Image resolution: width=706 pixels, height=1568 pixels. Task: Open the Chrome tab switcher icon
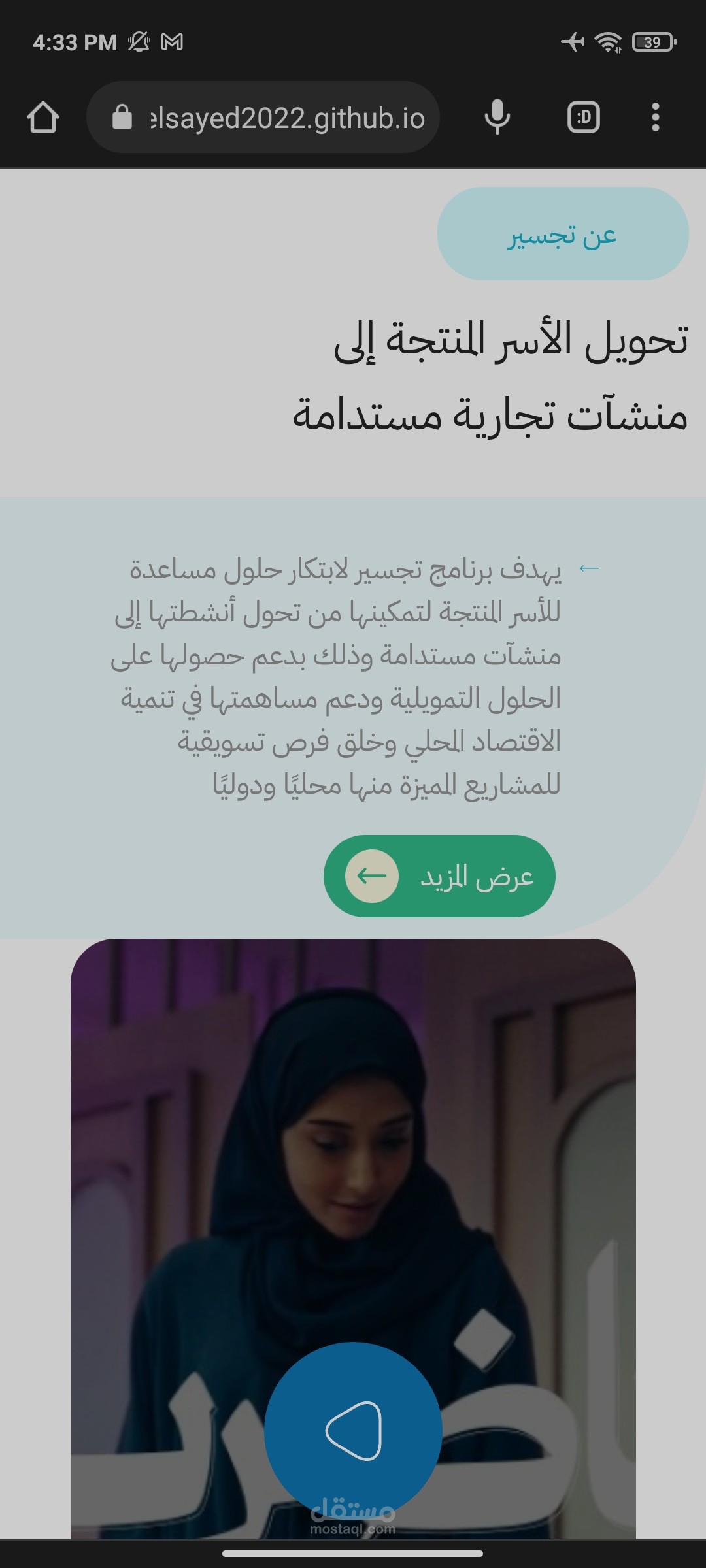click(585, 118)
